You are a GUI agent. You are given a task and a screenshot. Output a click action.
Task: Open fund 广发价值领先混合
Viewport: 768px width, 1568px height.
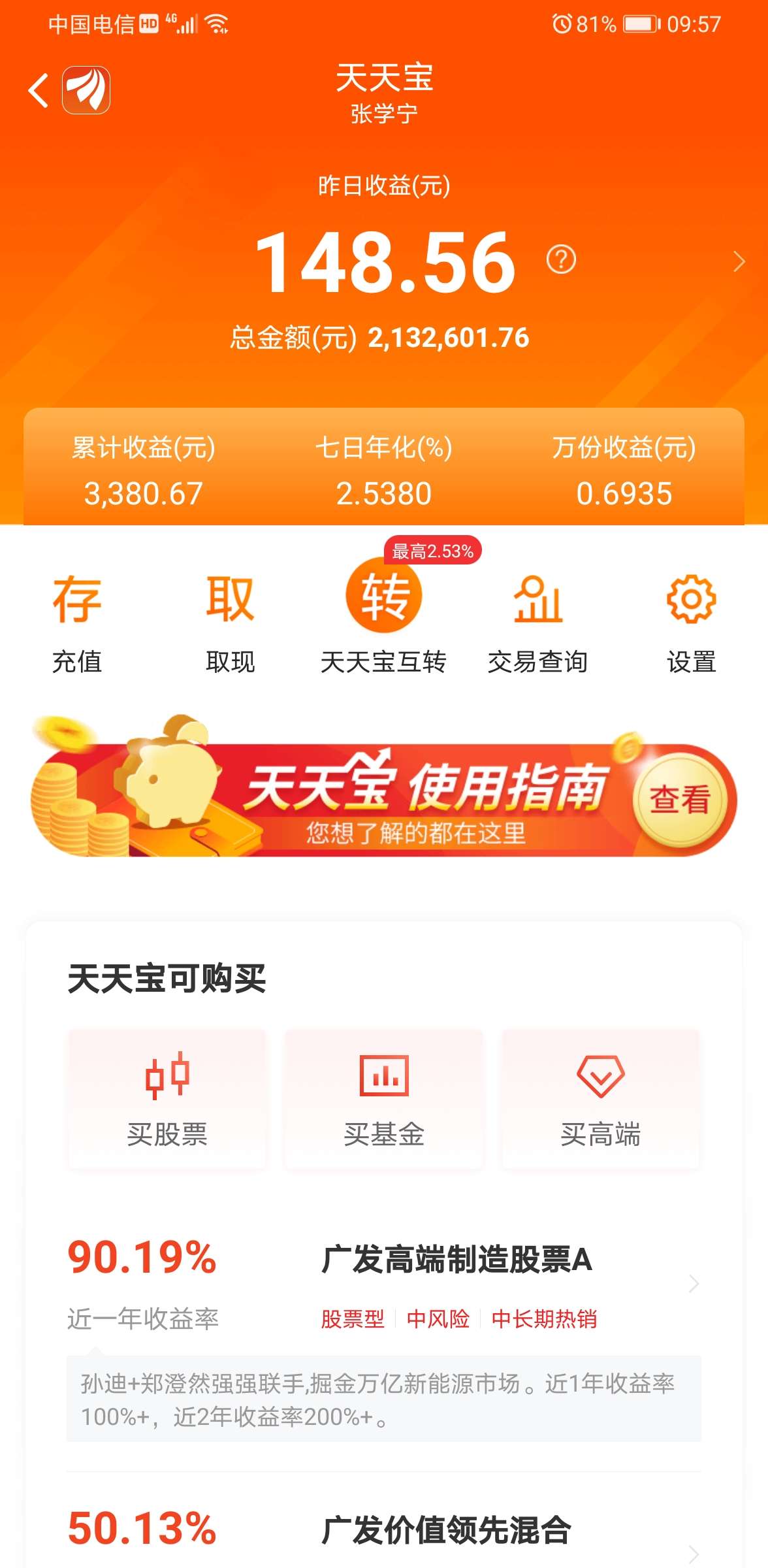[x=446, y=1530]
